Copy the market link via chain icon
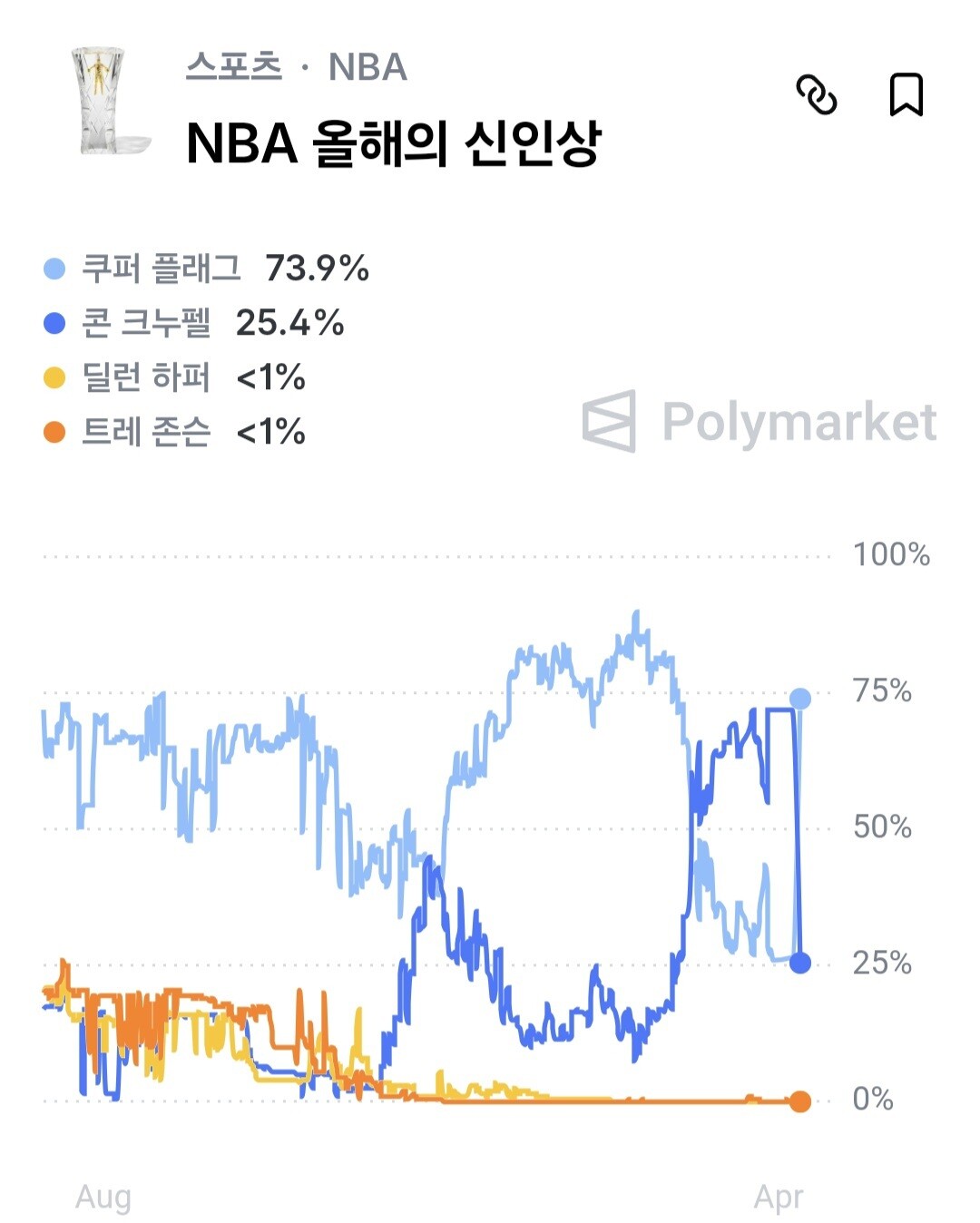Screen dimensions: 980x1223 click(816, 94)
